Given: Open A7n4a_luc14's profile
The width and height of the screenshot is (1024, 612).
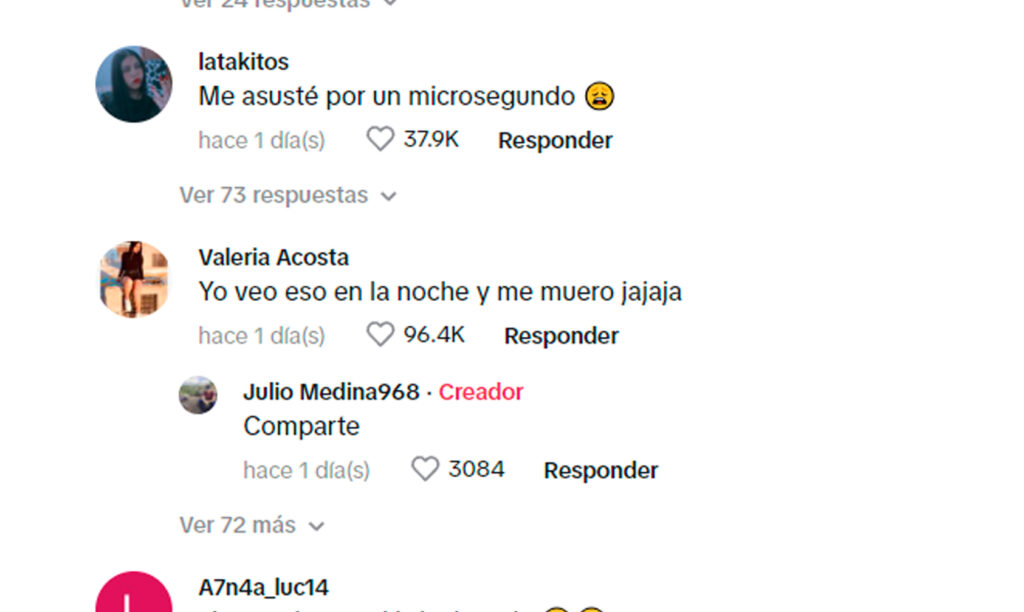Looking at the screenshot, I should pos(264,587).
